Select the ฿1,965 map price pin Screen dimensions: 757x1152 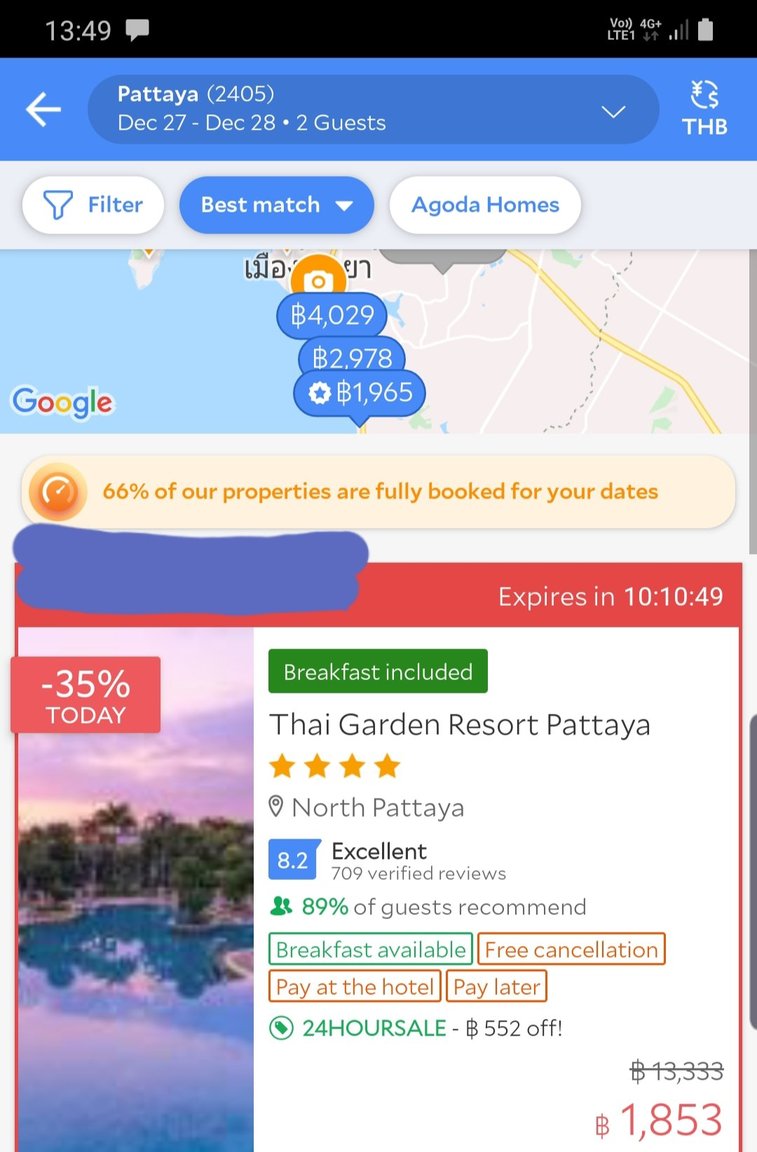[x=360, y=393]
